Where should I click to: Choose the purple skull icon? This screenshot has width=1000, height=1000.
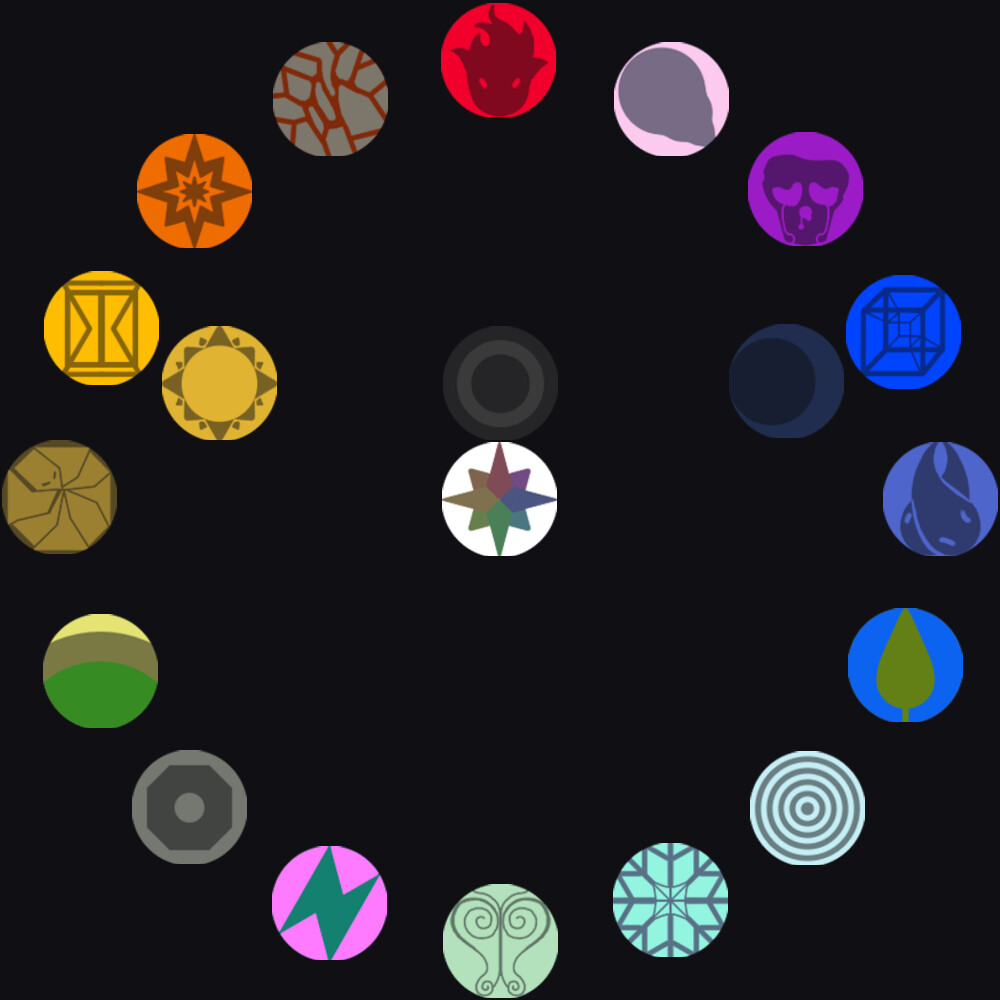tap(805, 189)
